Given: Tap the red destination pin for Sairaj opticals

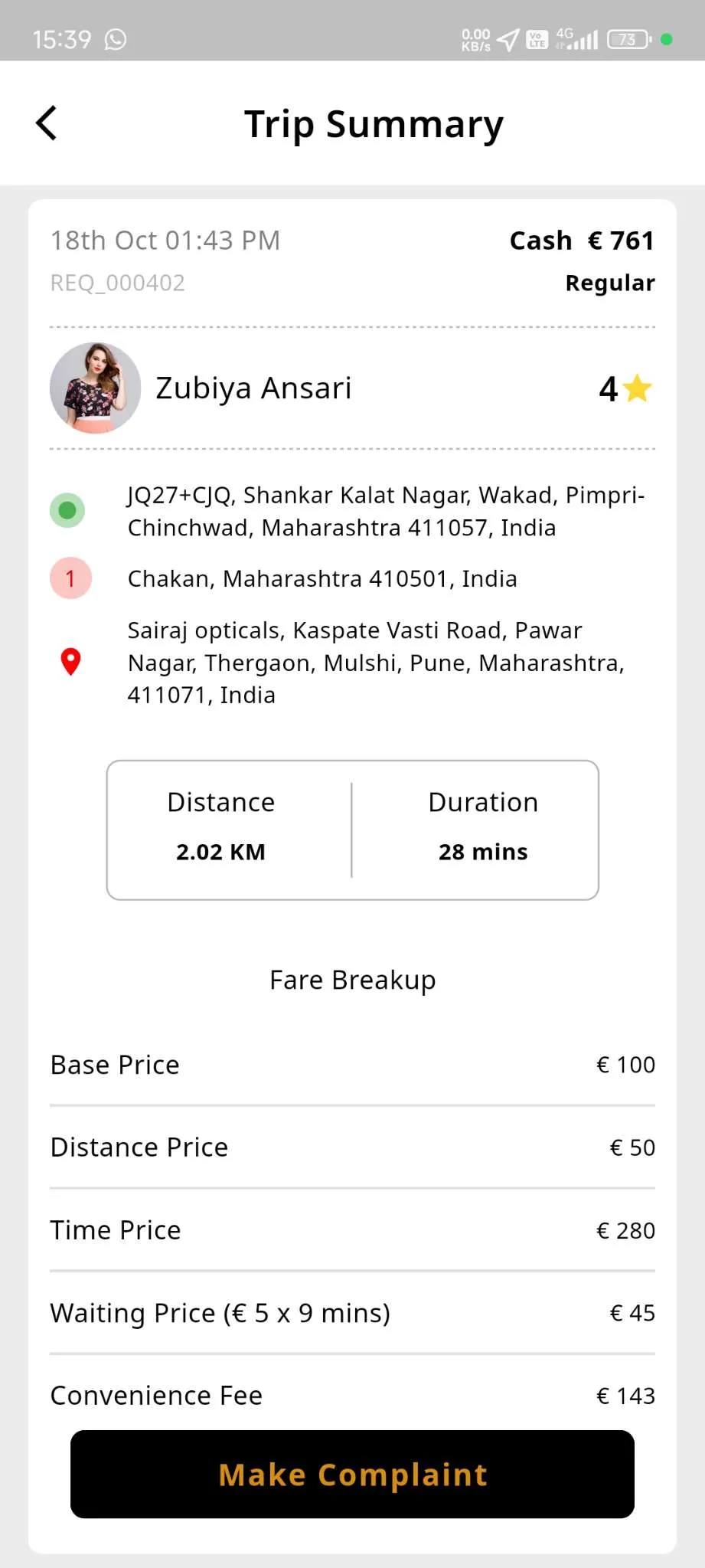Looking at the screenshot, I should point(70,662).
